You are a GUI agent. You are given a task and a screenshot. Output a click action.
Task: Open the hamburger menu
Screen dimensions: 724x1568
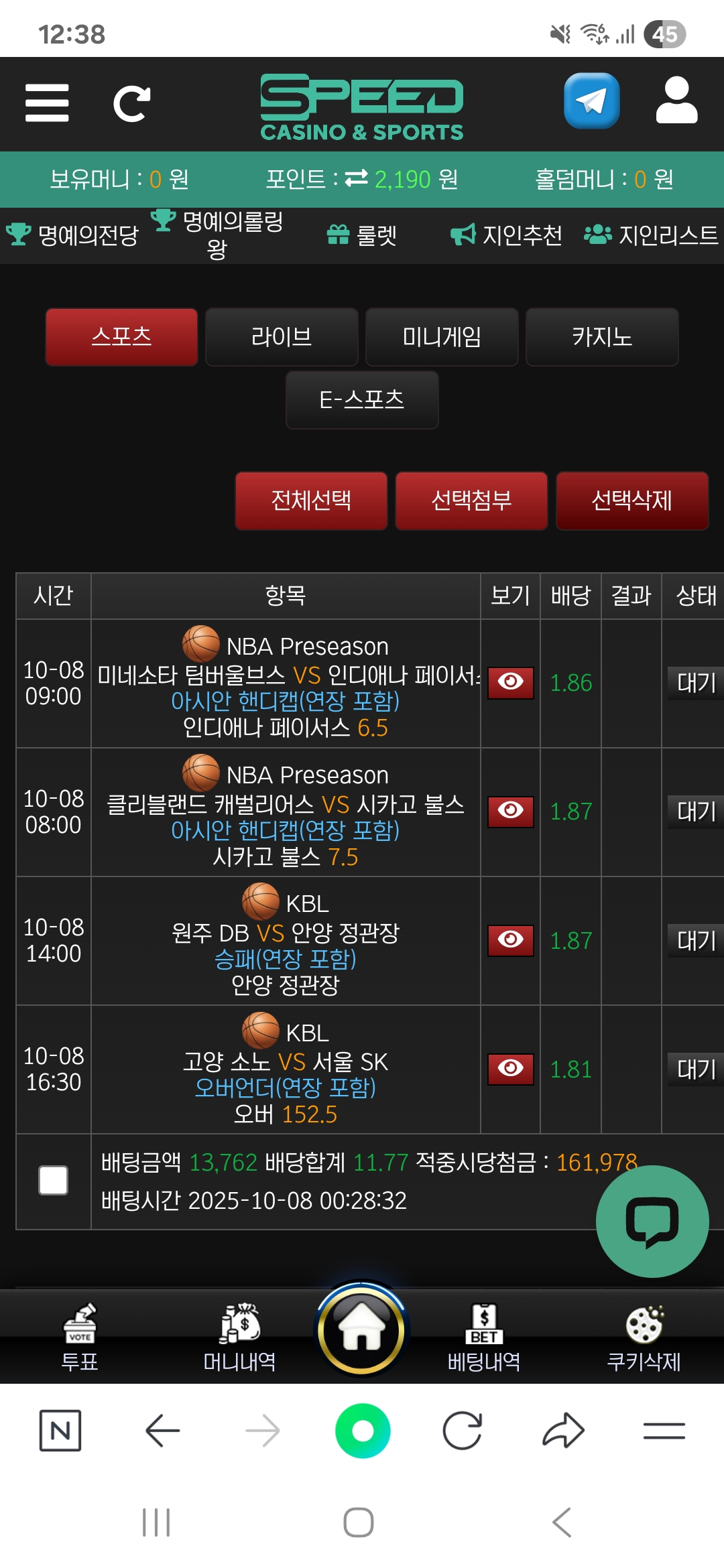pos(47,103)
